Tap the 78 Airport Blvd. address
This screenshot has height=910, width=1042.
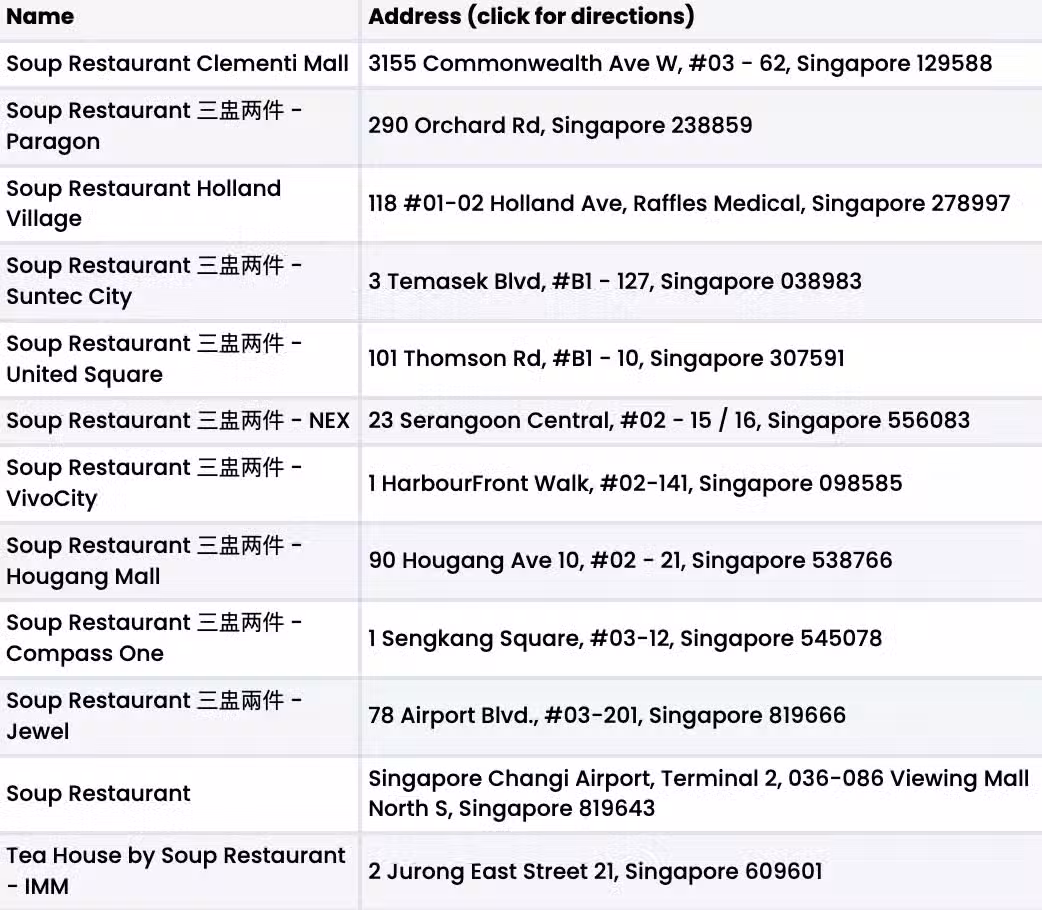607,716
